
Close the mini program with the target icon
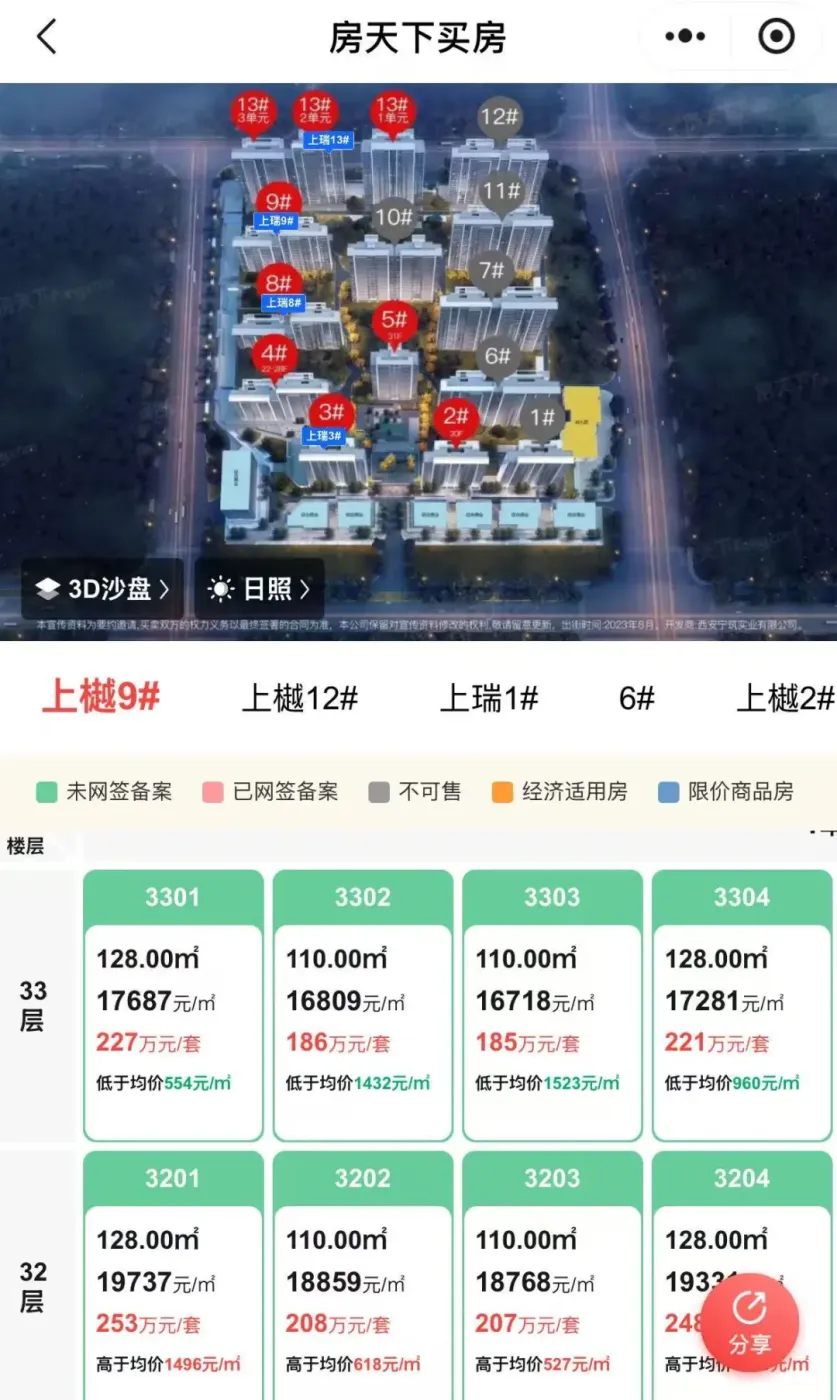[x=777, y=37]
